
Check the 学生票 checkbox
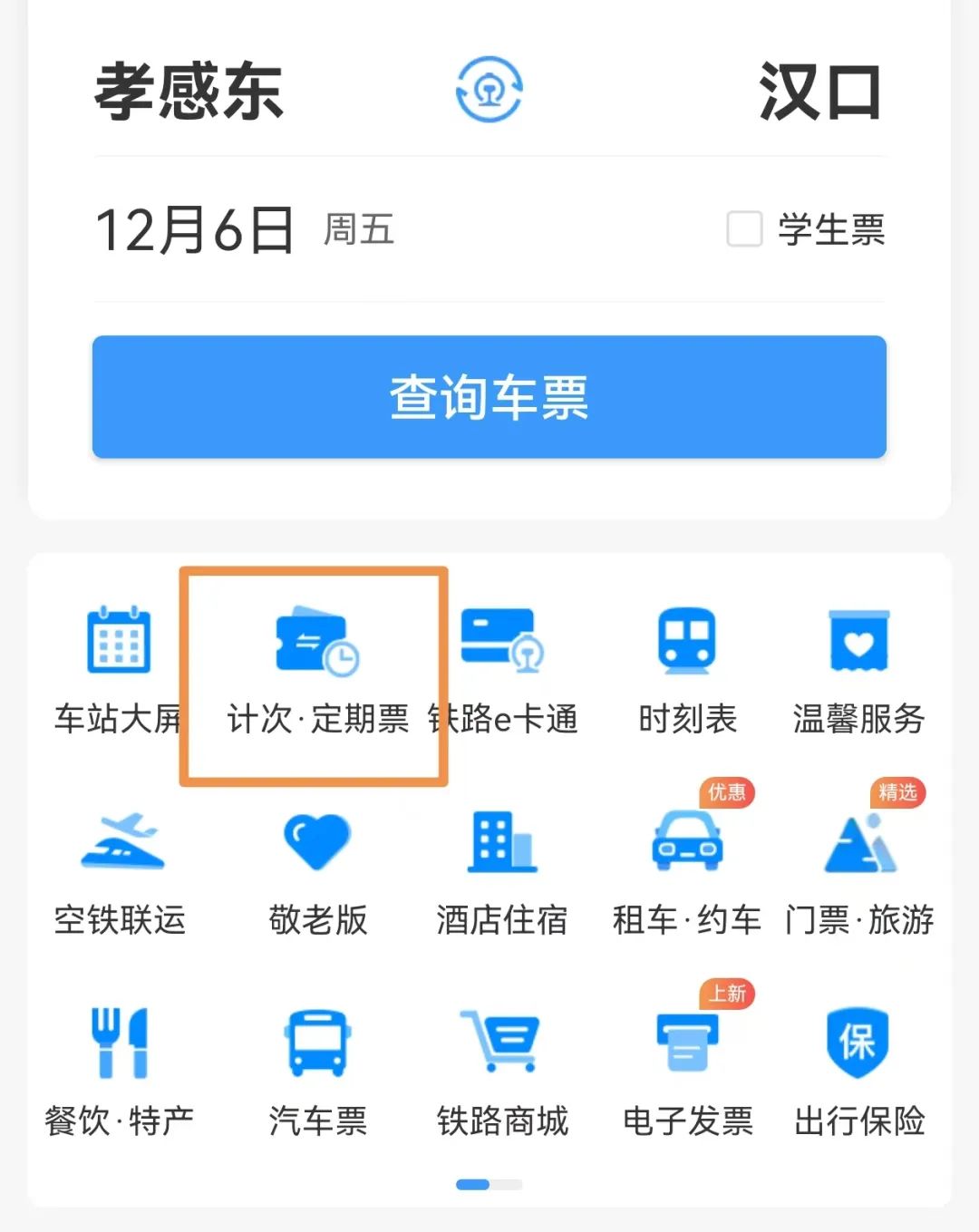pyautogui.click(x=744, y=229)
